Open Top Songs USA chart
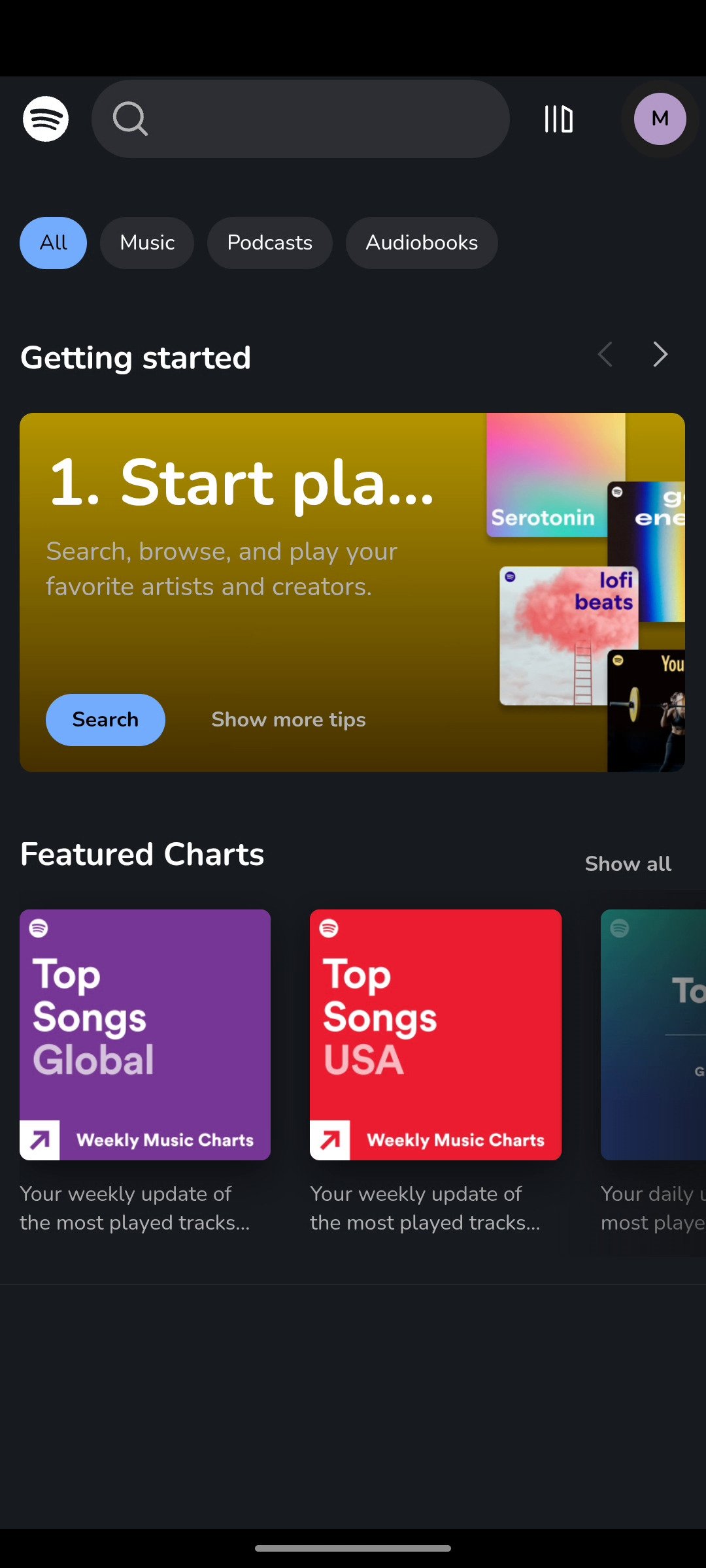This screenshot has height=1568, width=706. tap(435, 1035)
